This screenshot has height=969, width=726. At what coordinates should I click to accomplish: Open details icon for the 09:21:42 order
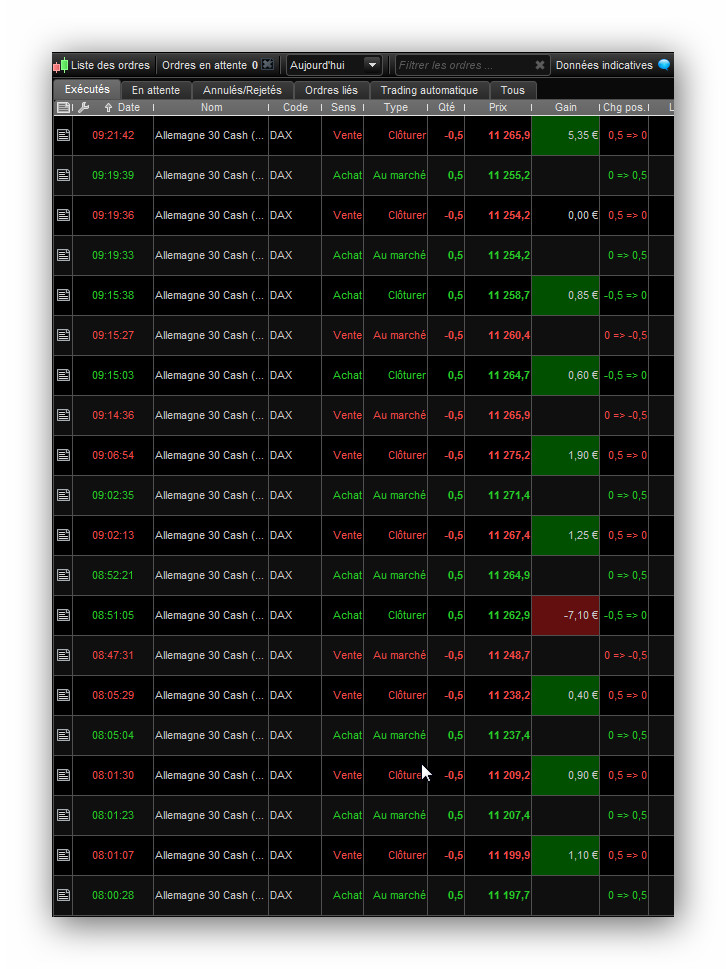(63, 135)
